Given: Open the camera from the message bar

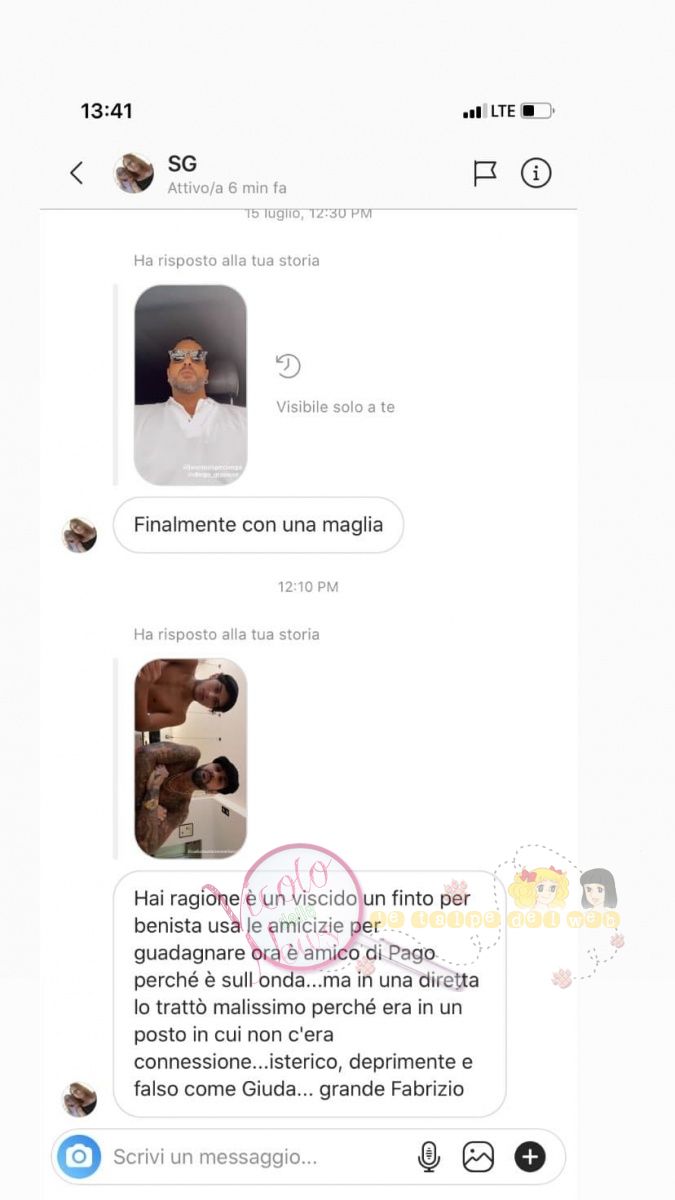Looking at the screenshot, I should (79, 1157).
